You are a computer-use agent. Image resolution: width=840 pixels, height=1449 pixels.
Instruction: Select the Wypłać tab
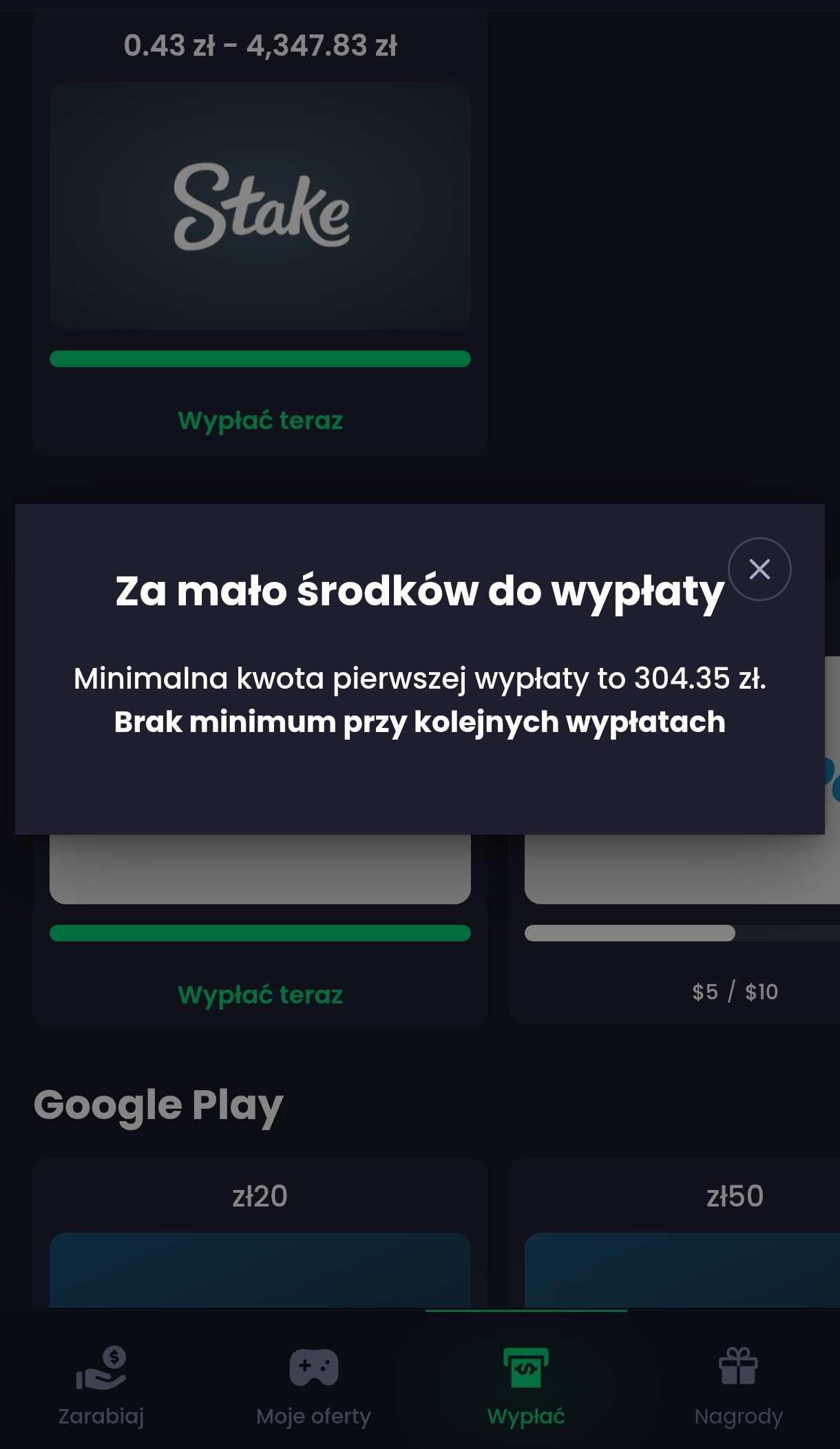click(x=526, y=1386)
